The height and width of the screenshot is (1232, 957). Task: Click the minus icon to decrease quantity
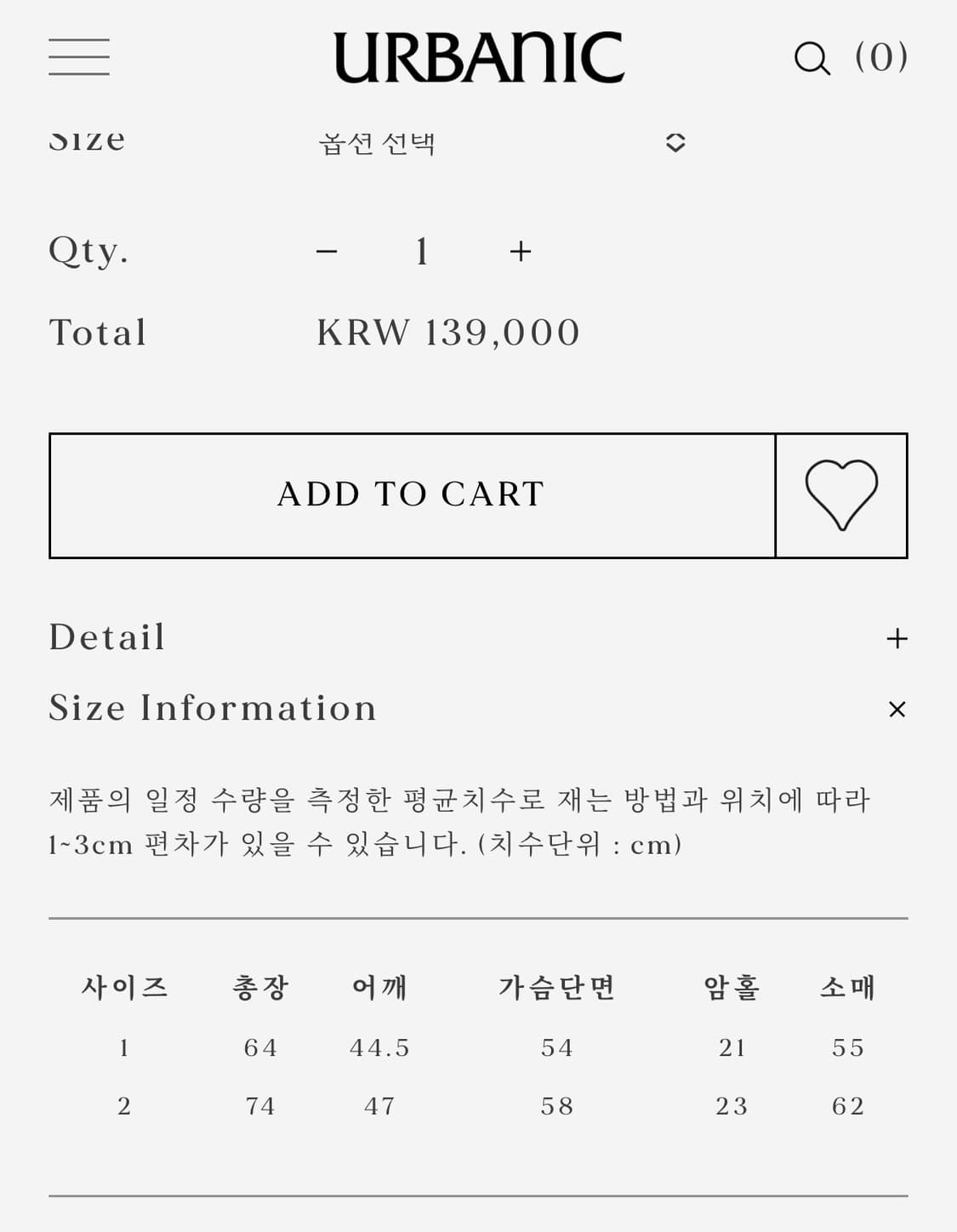tap(326, 249)
